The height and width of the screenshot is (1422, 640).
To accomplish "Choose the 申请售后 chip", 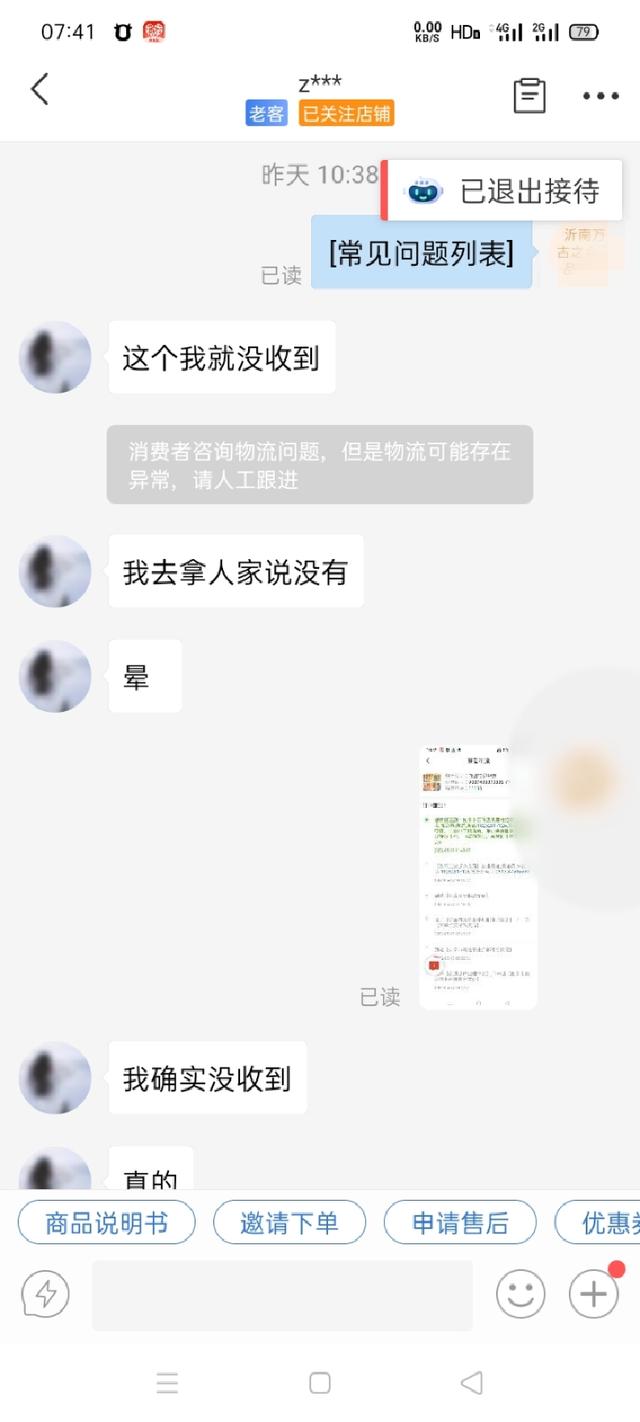I will 460,1222.
